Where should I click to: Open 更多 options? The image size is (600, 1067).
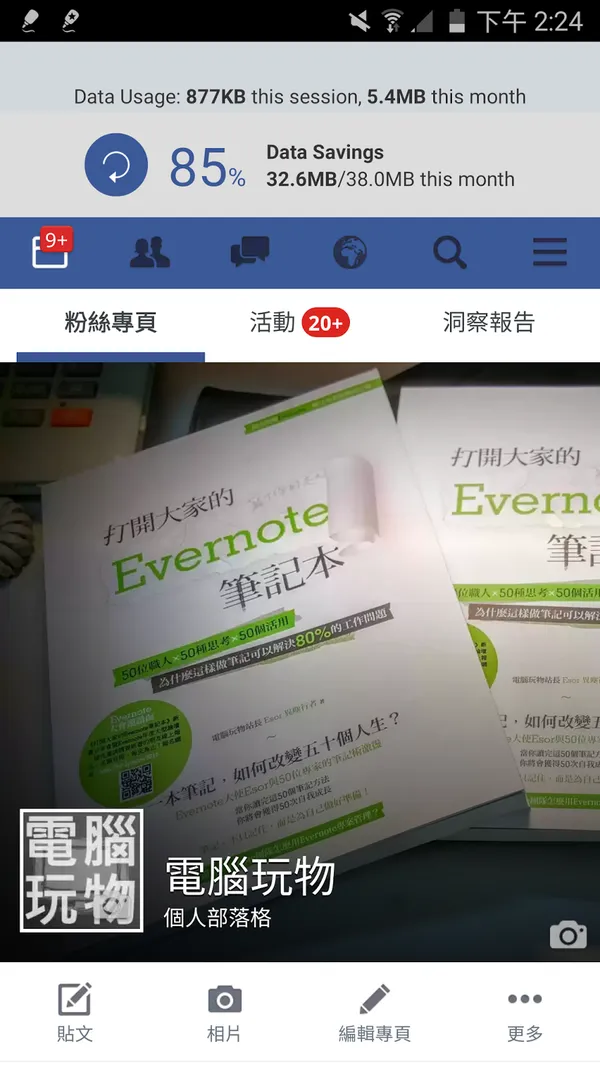click(x=525, y=1013)
